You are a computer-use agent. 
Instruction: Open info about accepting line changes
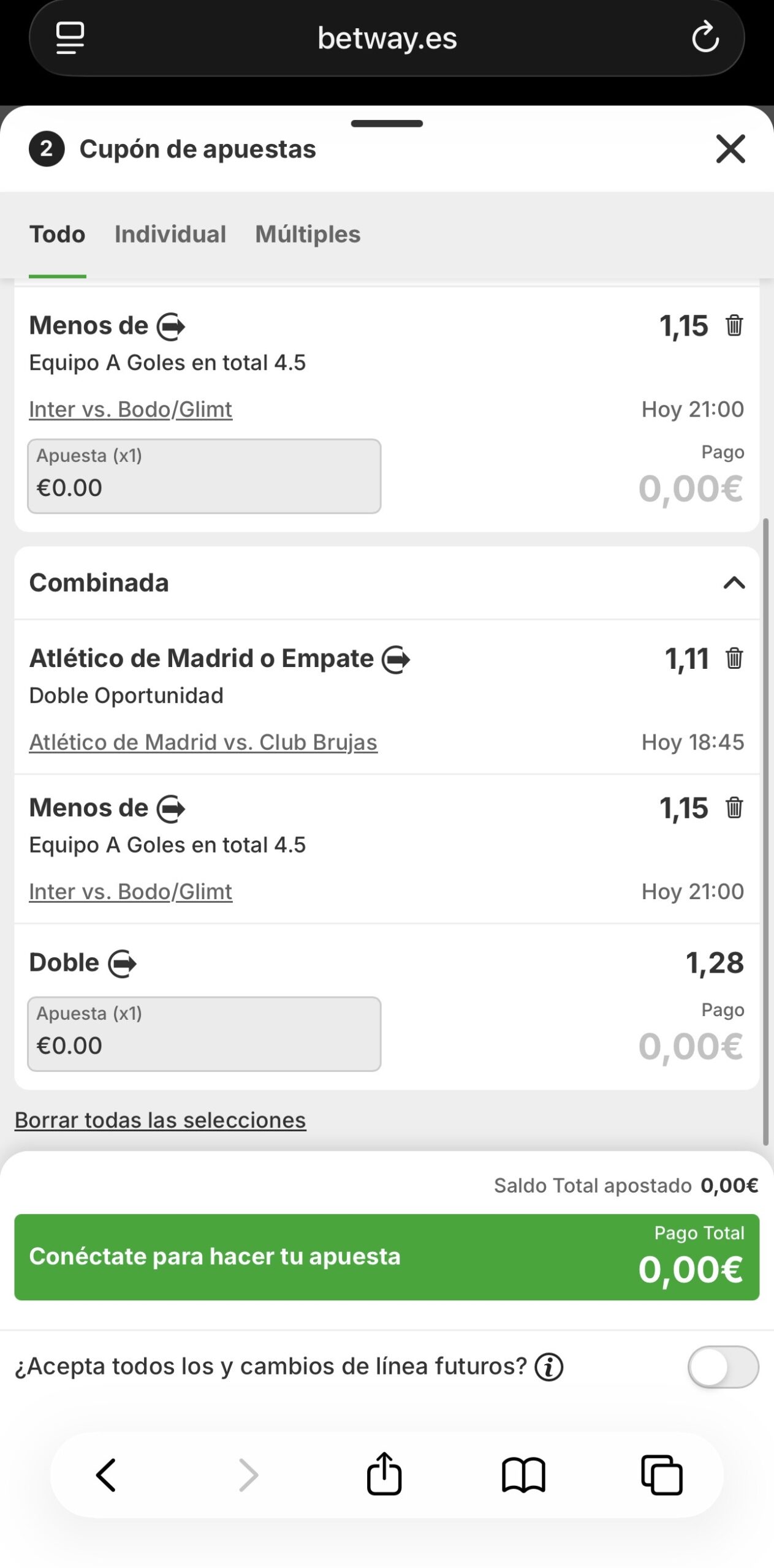click(548, 1366)
